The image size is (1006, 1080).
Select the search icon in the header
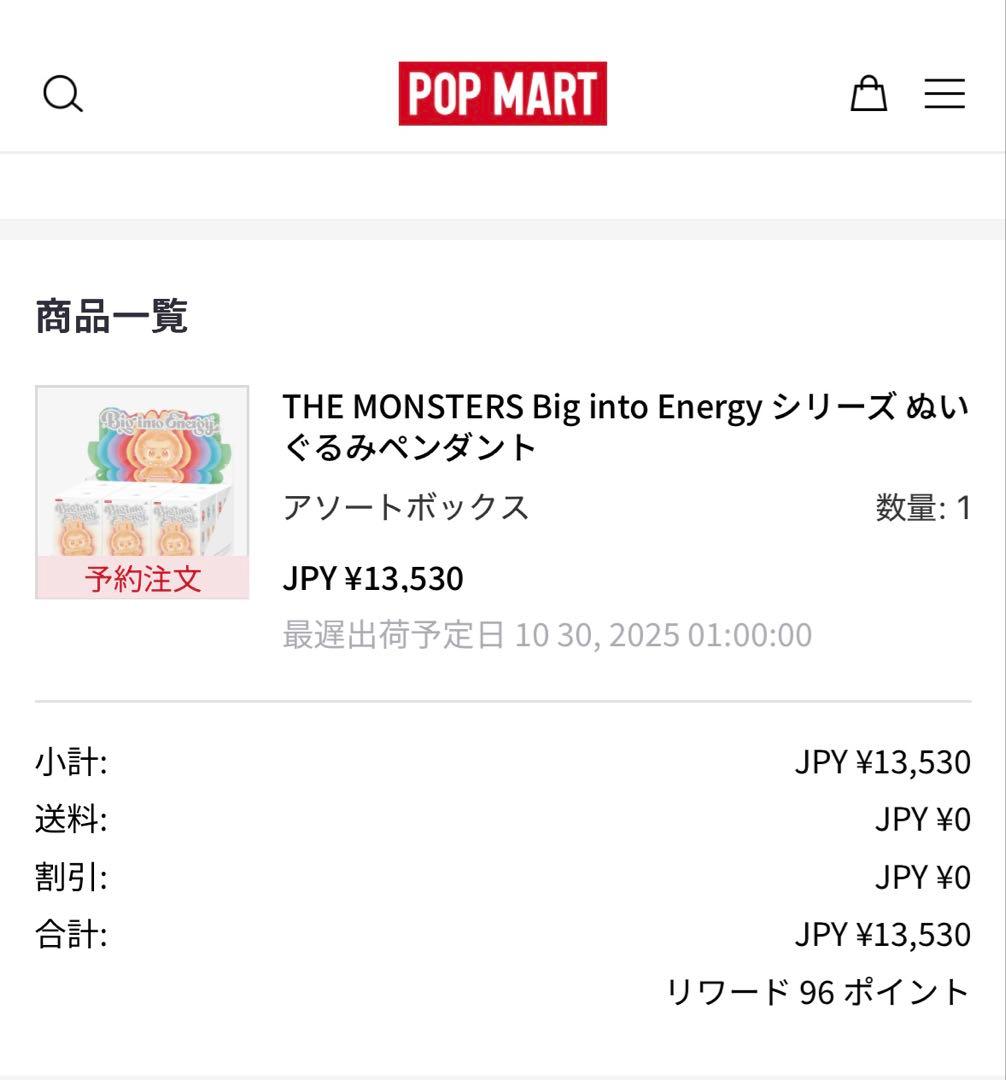tap(64, 93)
